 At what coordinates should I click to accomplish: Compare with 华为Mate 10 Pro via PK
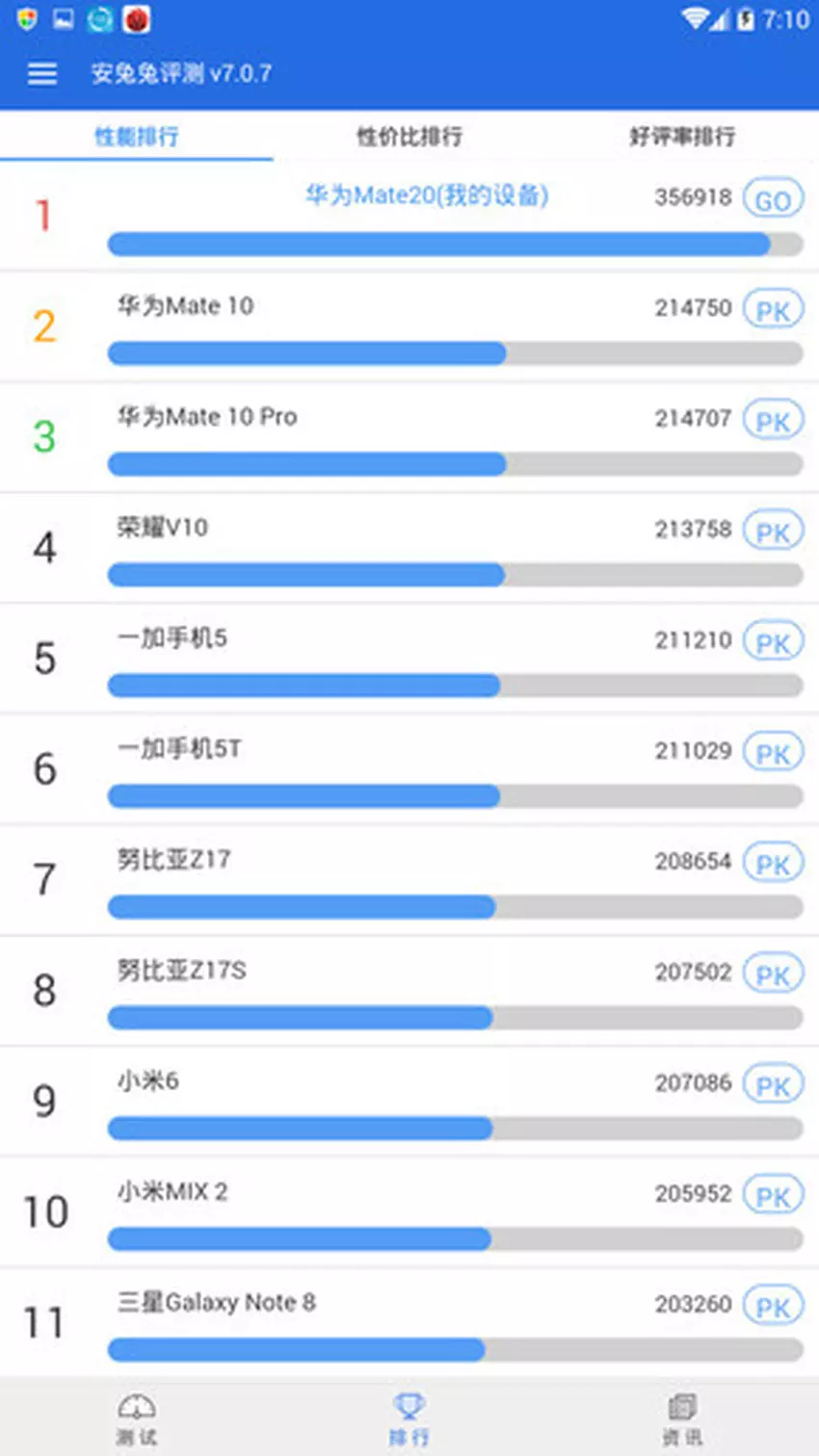(773, 421)
